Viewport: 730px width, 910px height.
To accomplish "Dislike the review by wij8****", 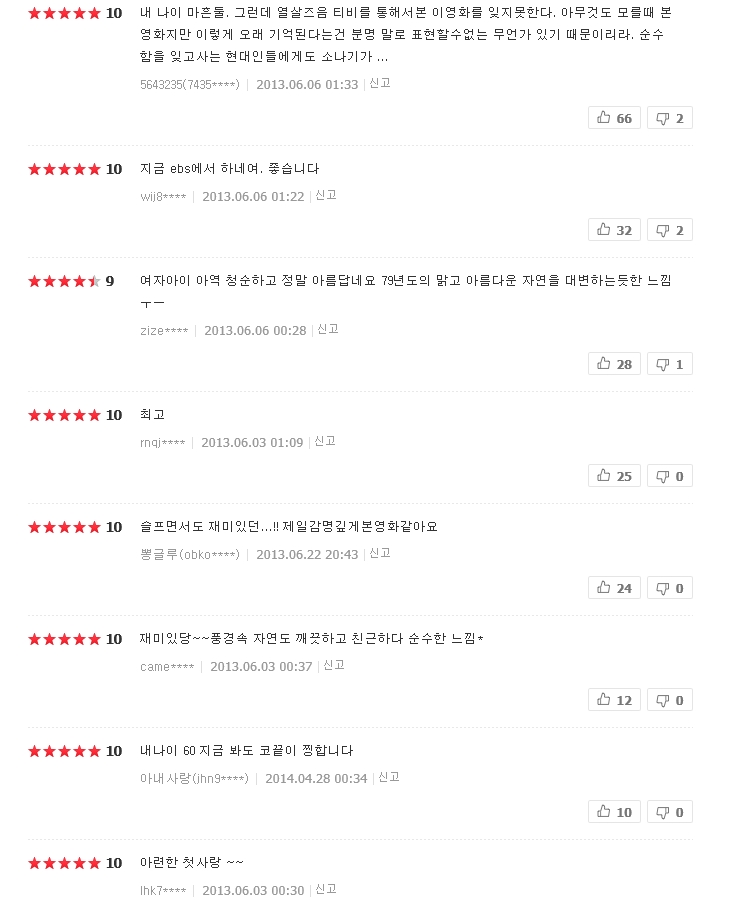I will pyautogui.click(x=669, y=230).
